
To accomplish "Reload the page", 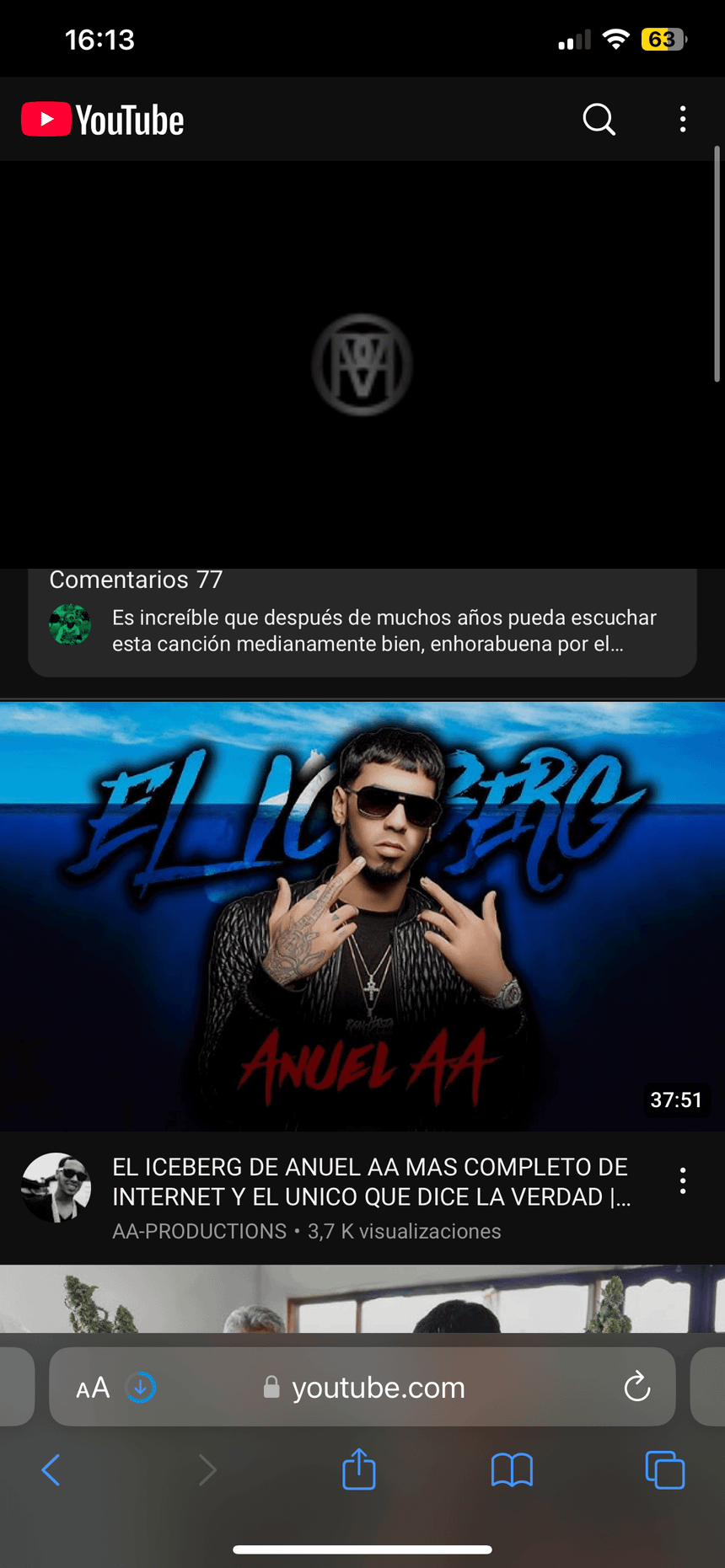I will pyautogui.click(x=637, y=1387).
